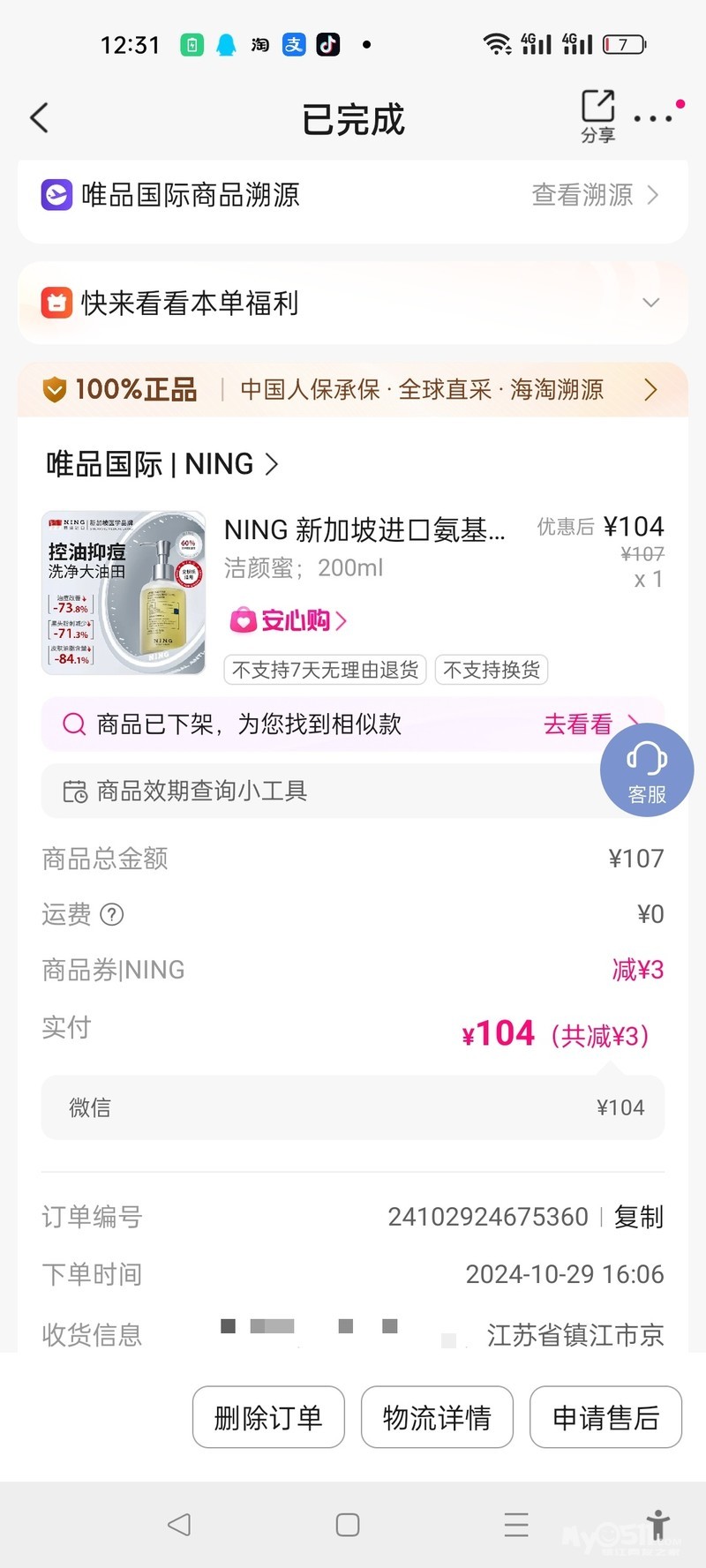
Task: Tap 去看看 to view similar items
Action: 581,724
